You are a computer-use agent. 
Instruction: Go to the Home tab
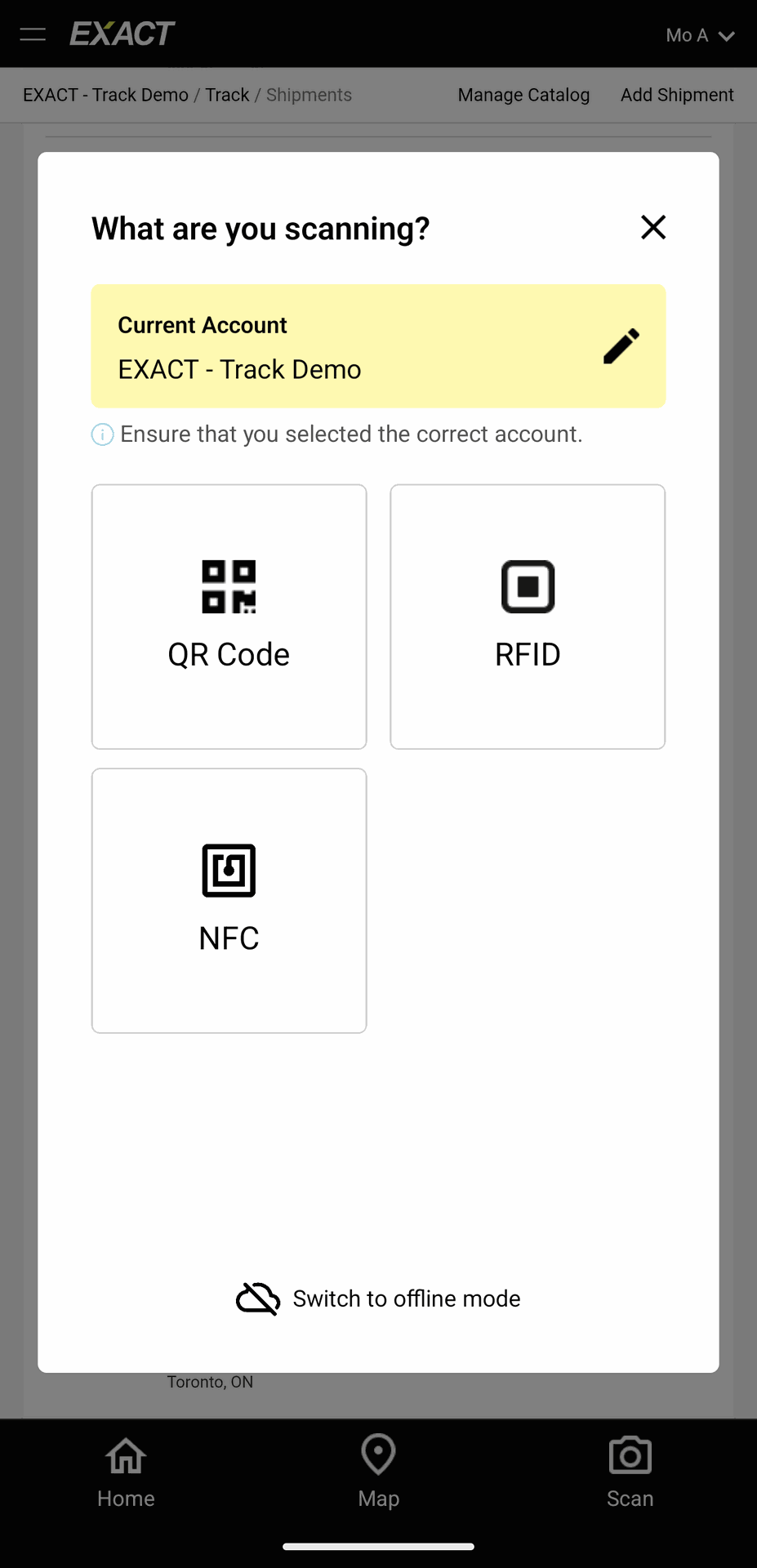tap(126, 1472)
